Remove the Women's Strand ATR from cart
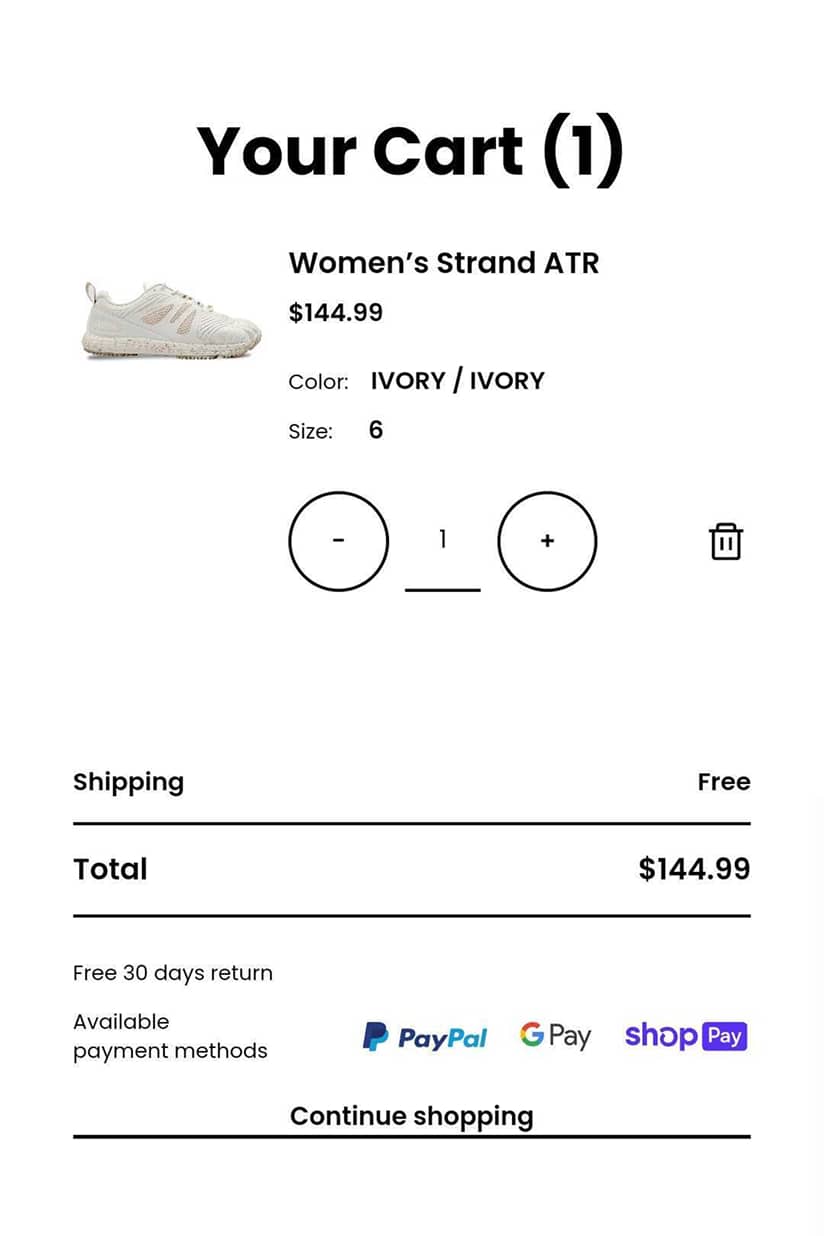Viewport: 824px width, 1236px height. pos(726,541)
